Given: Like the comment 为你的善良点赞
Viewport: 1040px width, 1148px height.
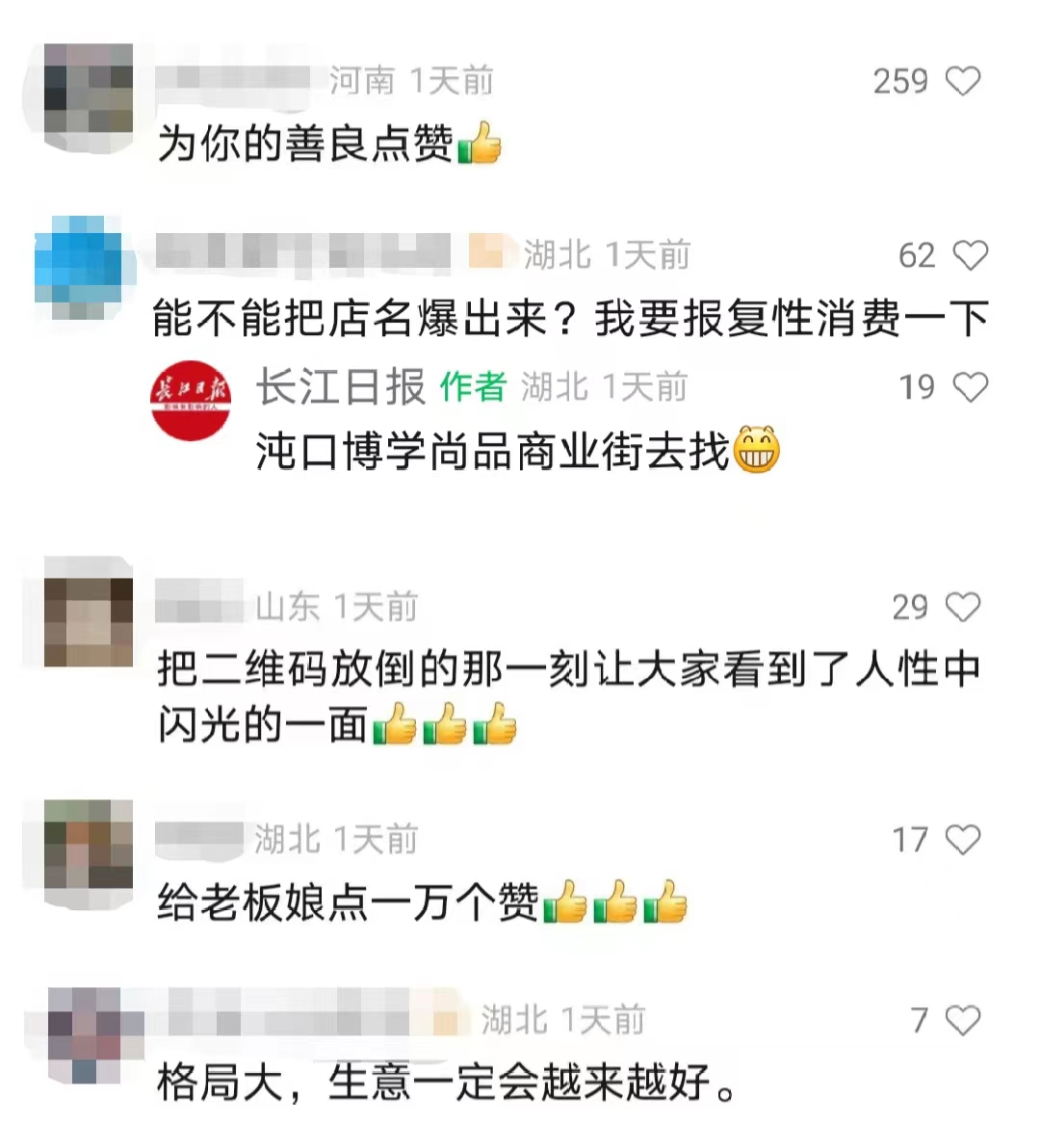Looking at the screenshot, I should 963,82.
